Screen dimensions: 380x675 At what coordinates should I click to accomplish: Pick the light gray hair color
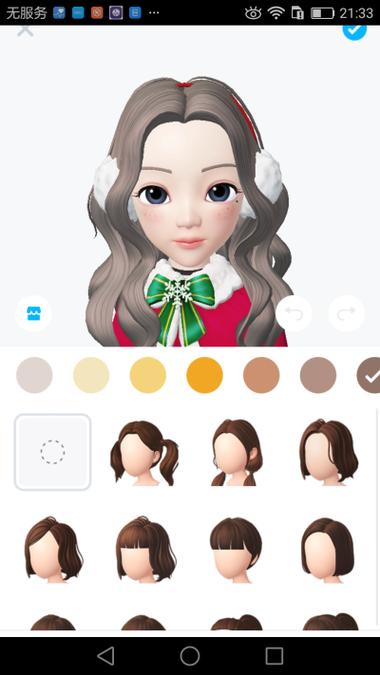[34, 375]
